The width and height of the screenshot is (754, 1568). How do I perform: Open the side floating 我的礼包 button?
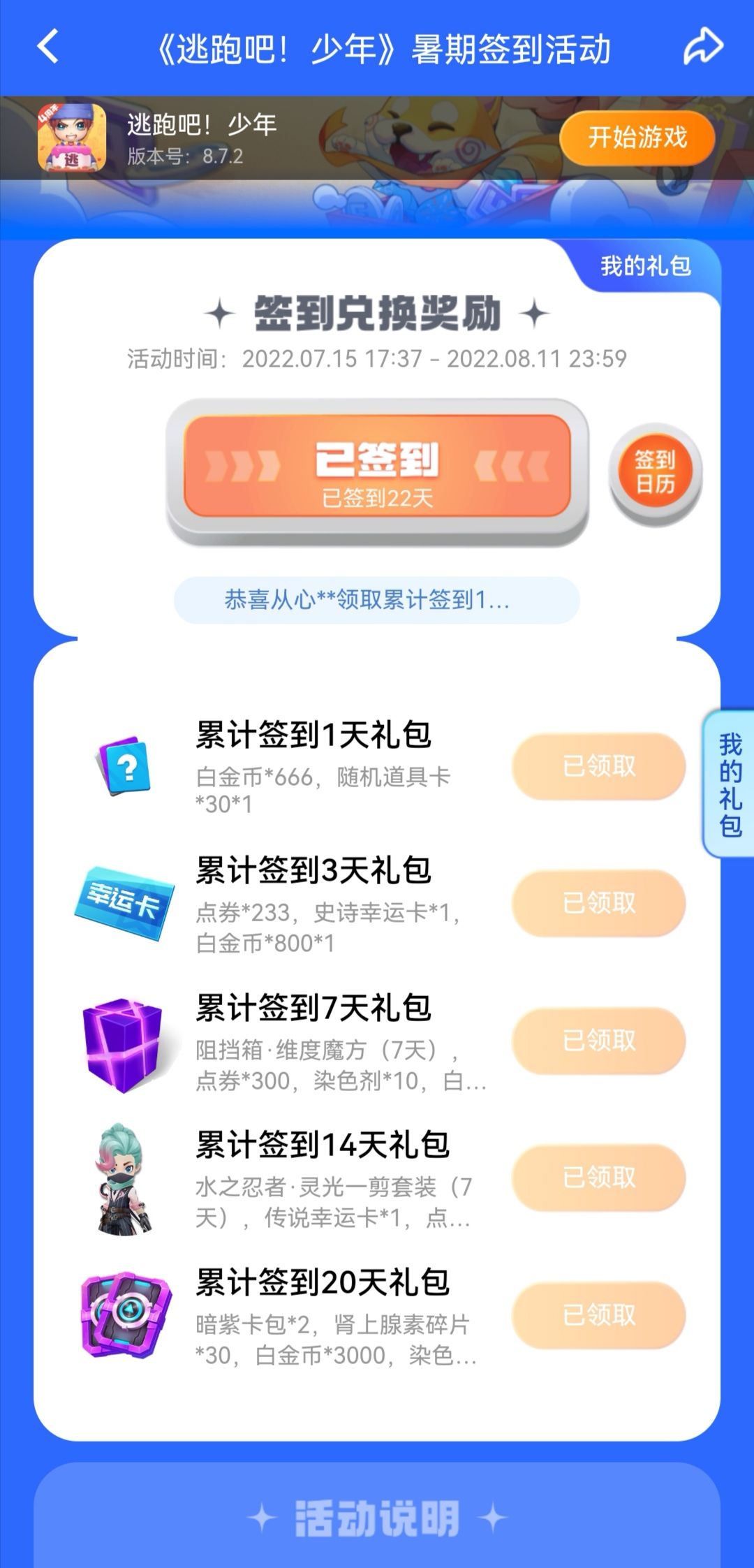[x=730, y=784]
